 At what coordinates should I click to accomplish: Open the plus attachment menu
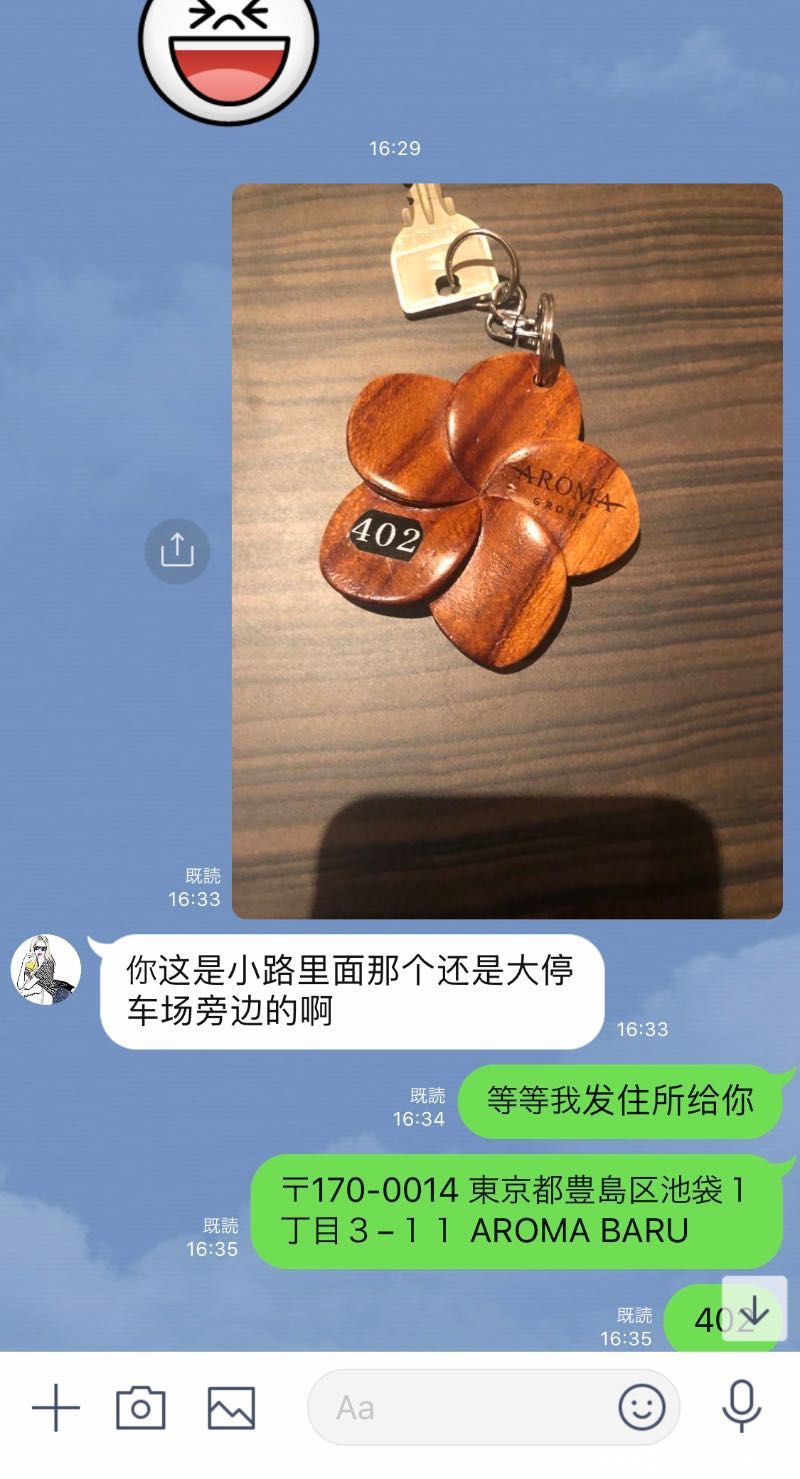coord(56,1409)
